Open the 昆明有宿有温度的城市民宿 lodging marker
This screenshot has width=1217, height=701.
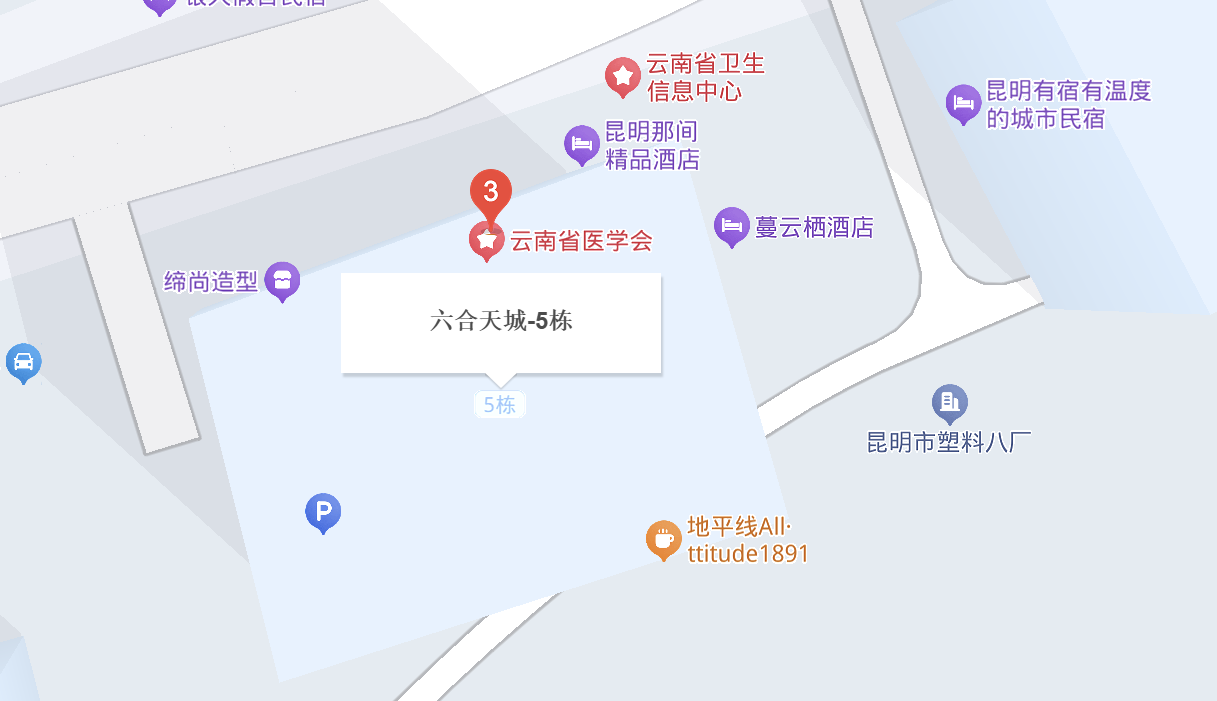click(963, 103)
